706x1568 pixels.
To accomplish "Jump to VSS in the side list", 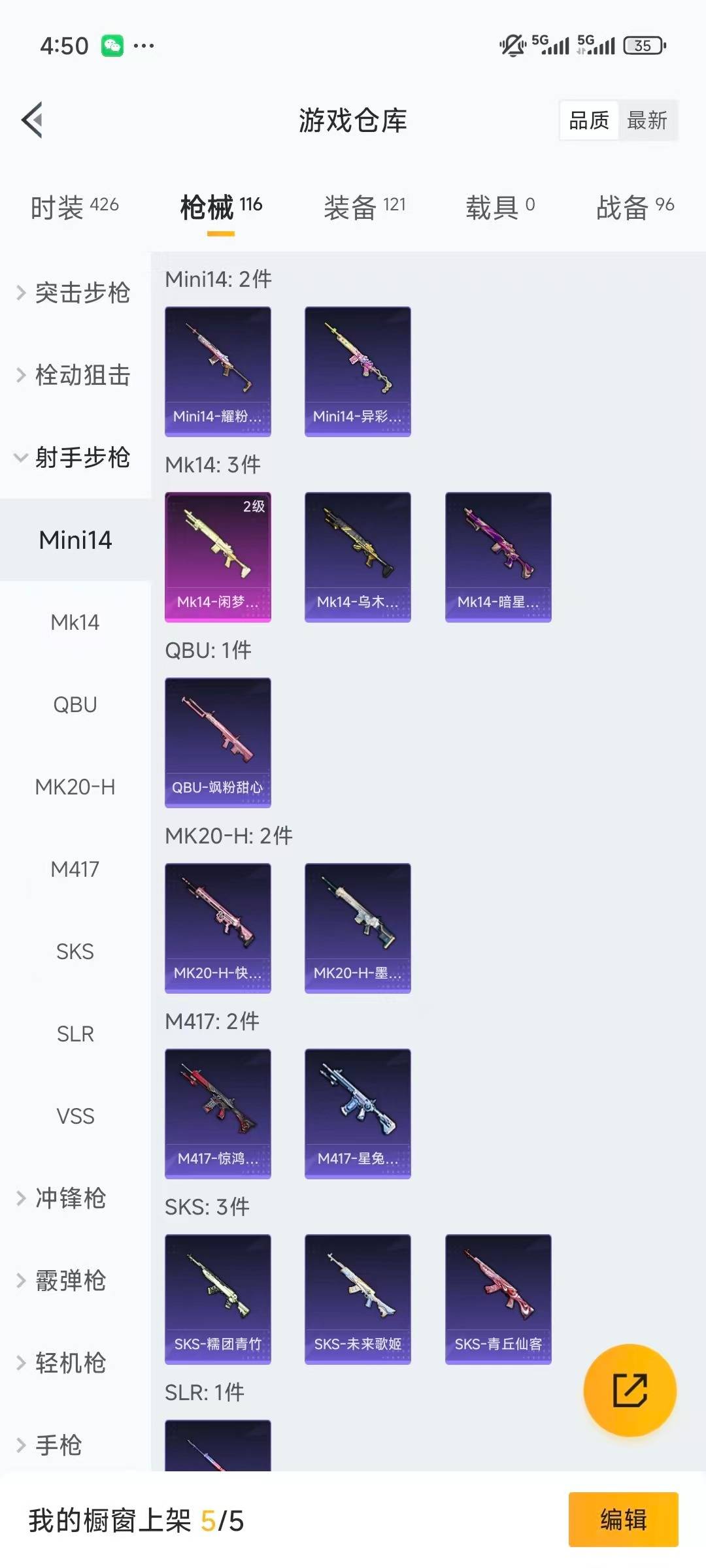I will click(x=75, y=1116).
